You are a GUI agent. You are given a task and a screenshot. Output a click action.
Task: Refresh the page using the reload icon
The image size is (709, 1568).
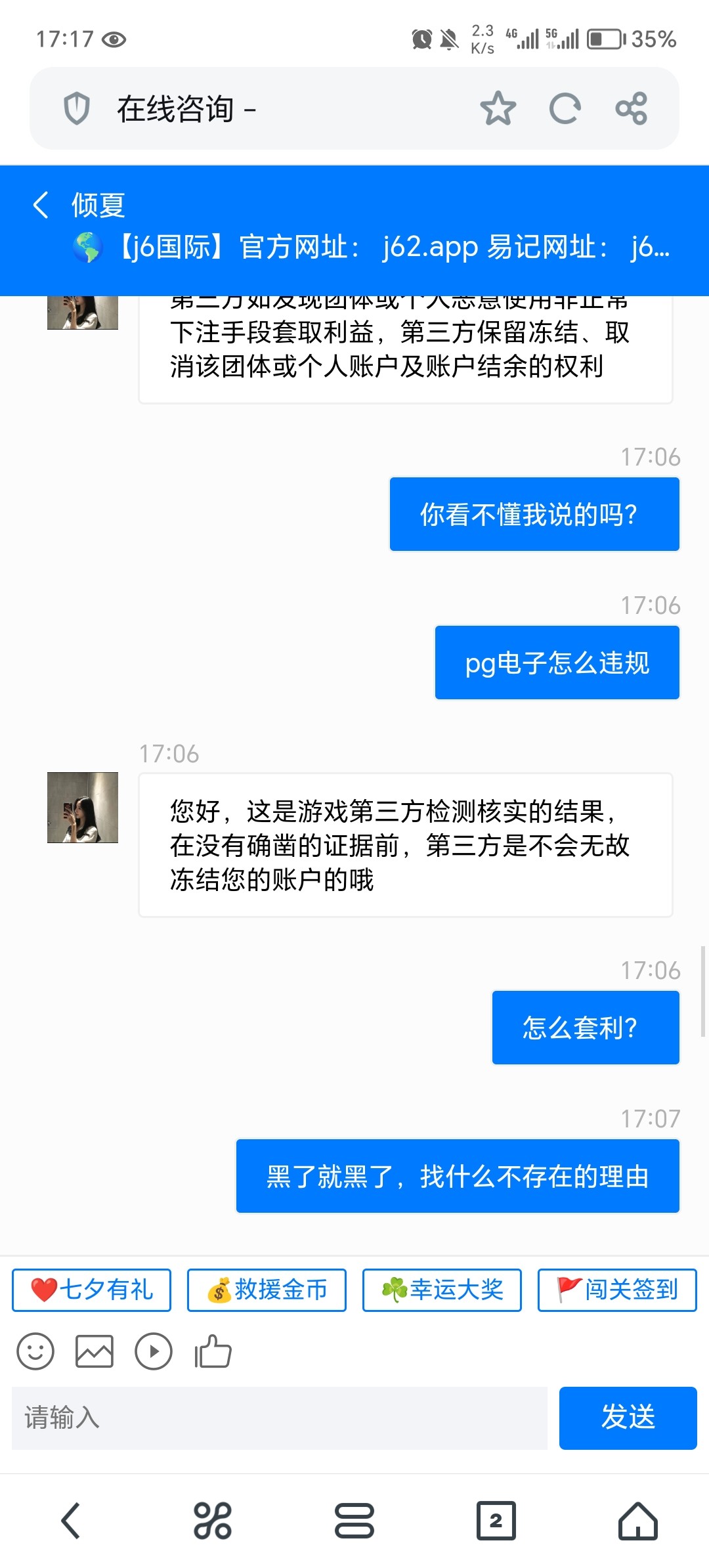[x=566, y=108]
